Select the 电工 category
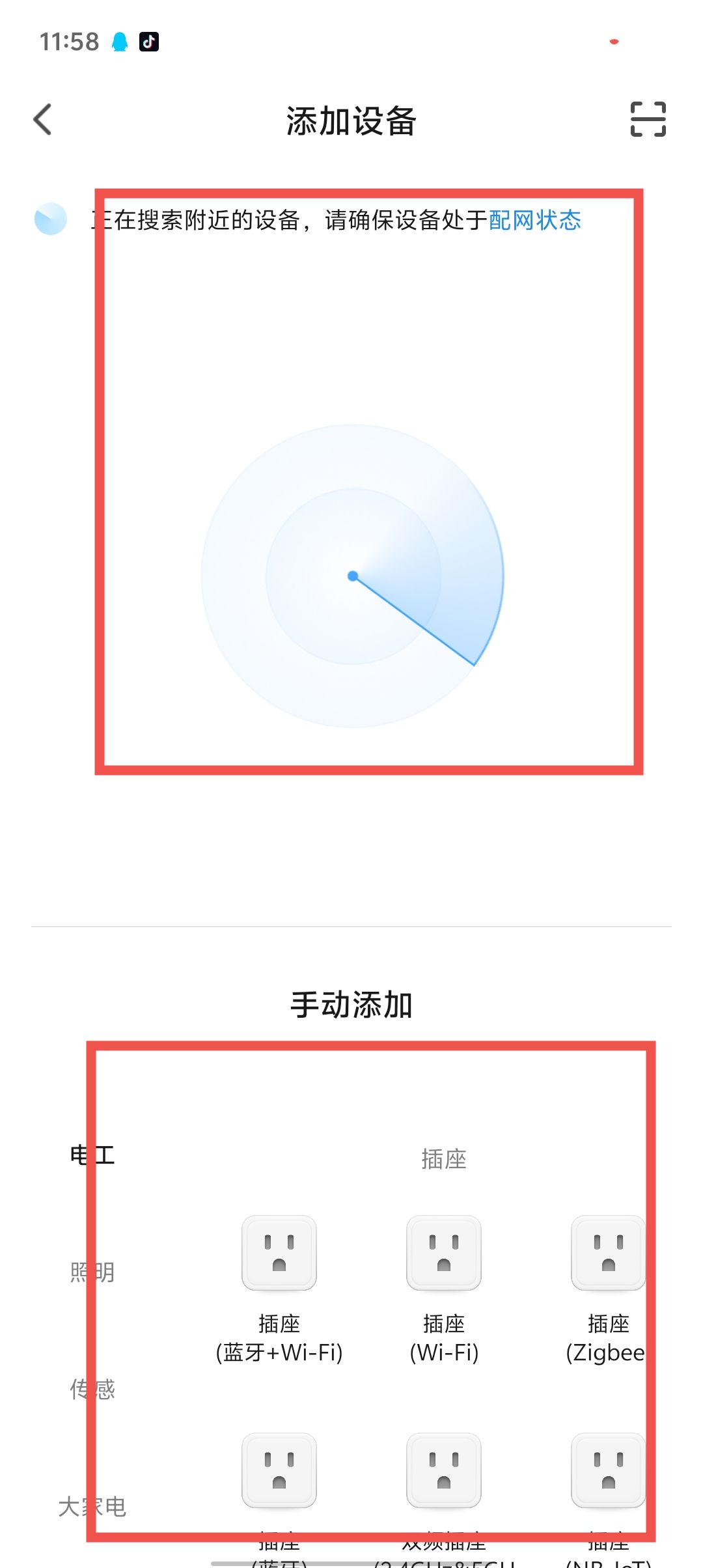 click(92, 1155)
